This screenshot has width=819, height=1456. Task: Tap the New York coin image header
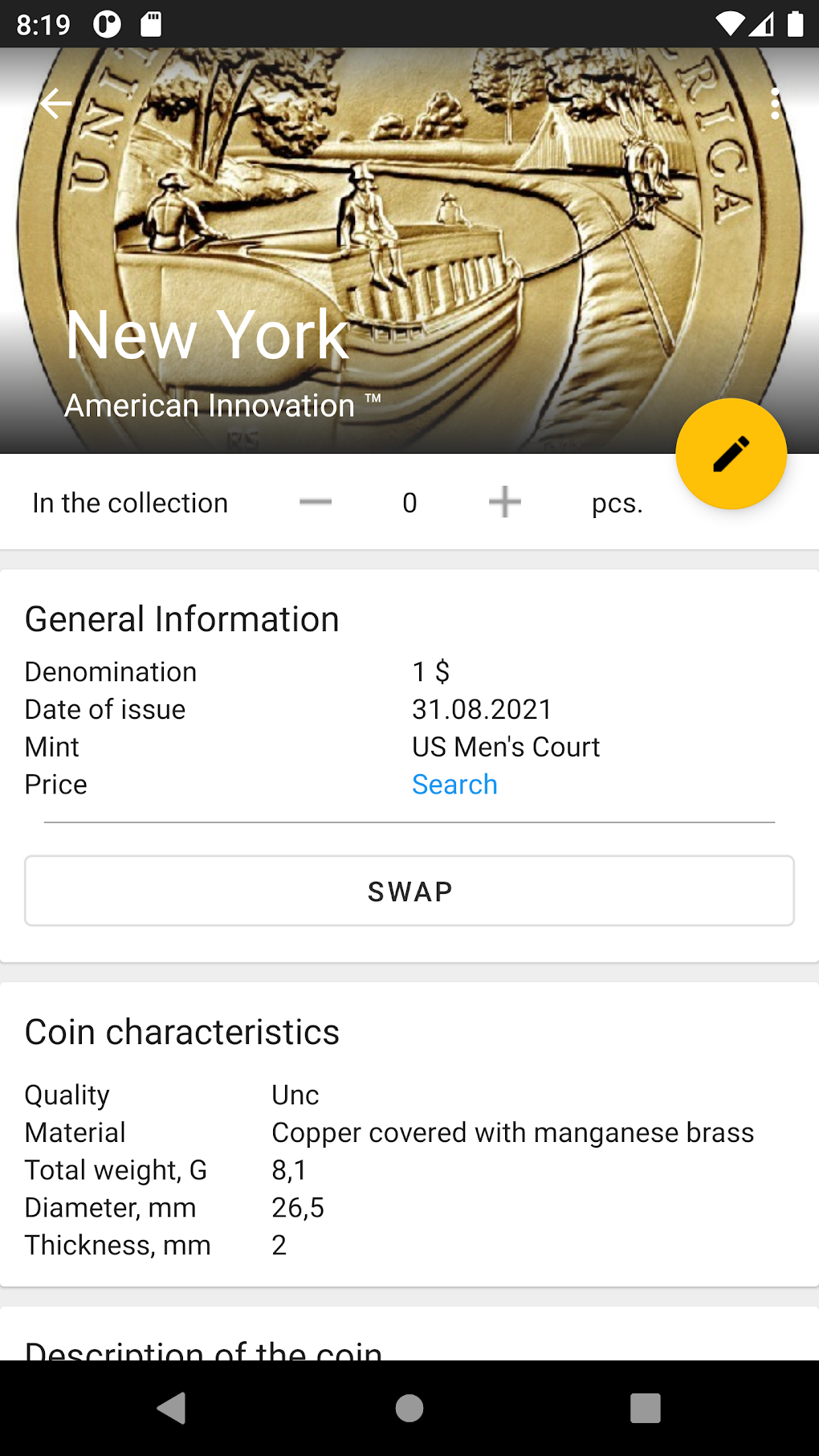coord(409,225)
